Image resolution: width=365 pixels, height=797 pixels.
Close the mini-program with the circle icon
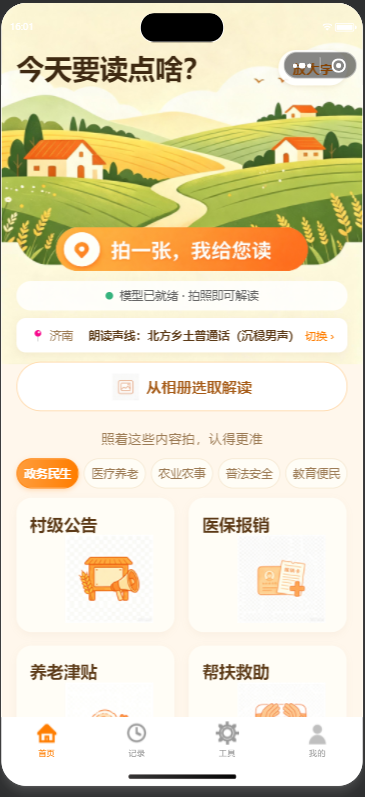(x=338, y=66)
